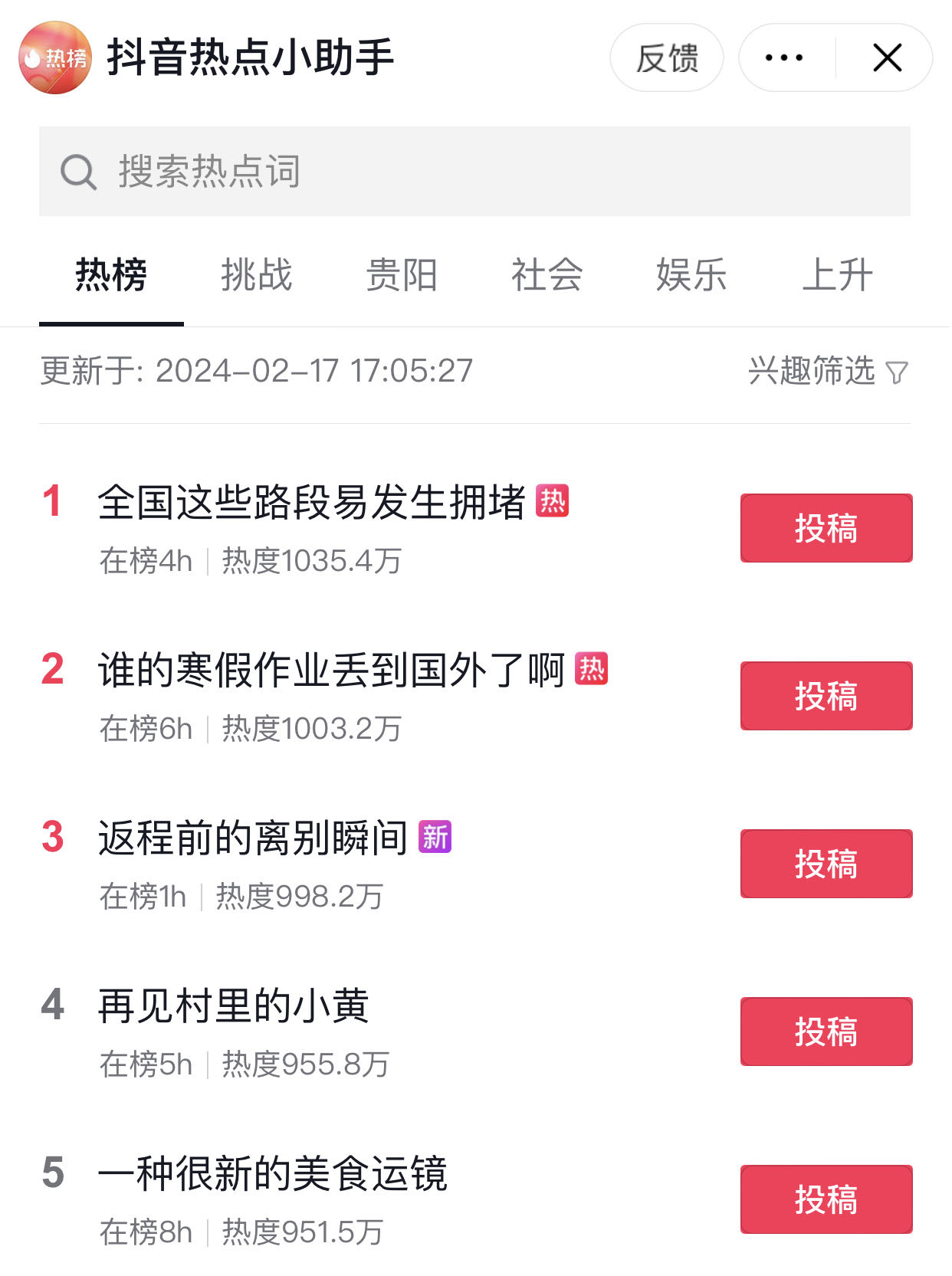Submit a video to 返程前的离别瞬间
This screenshot has width=952, height=1276.
click(x=826, y=864)
